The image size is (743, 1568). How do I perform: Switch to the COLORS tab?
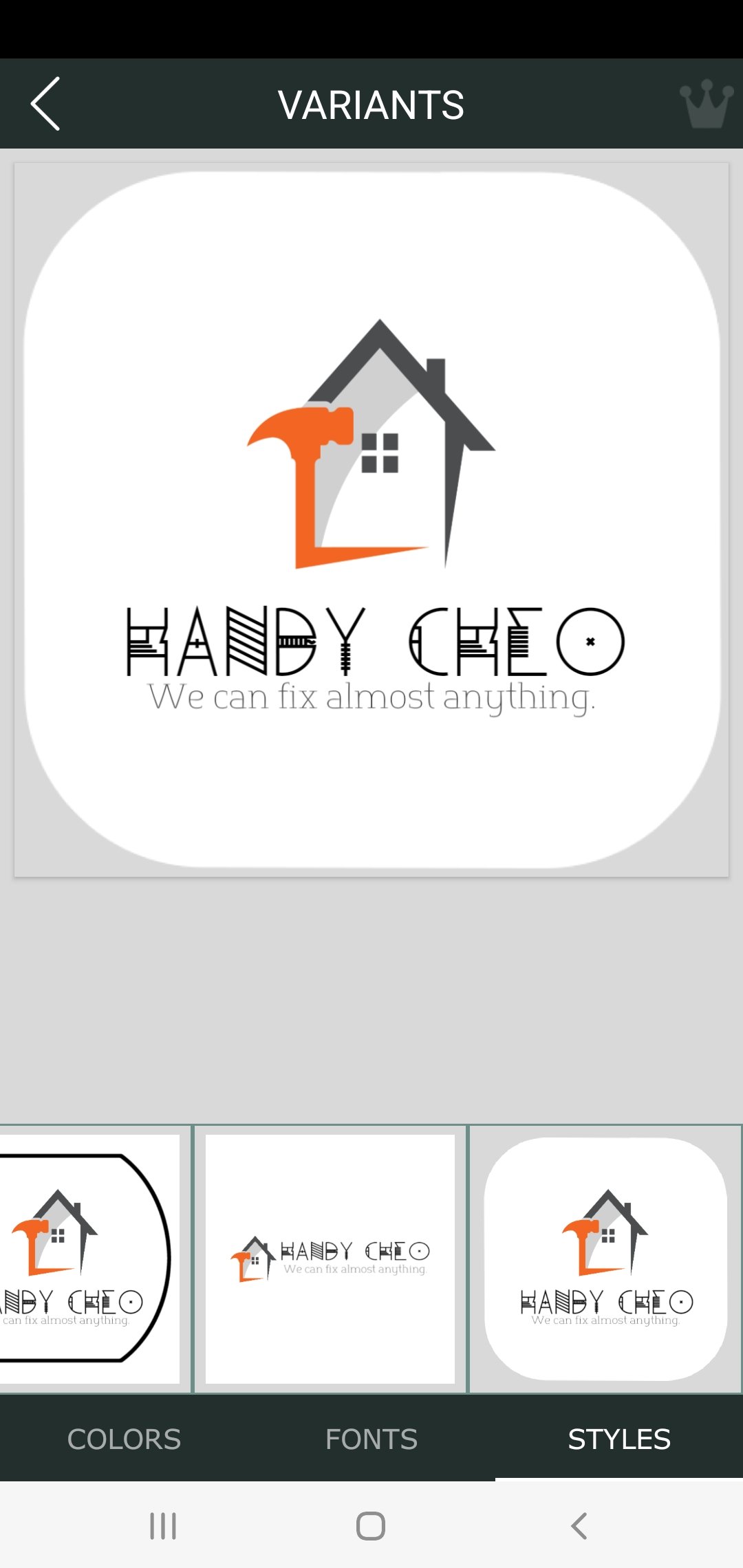click(x=124, y=1439)
